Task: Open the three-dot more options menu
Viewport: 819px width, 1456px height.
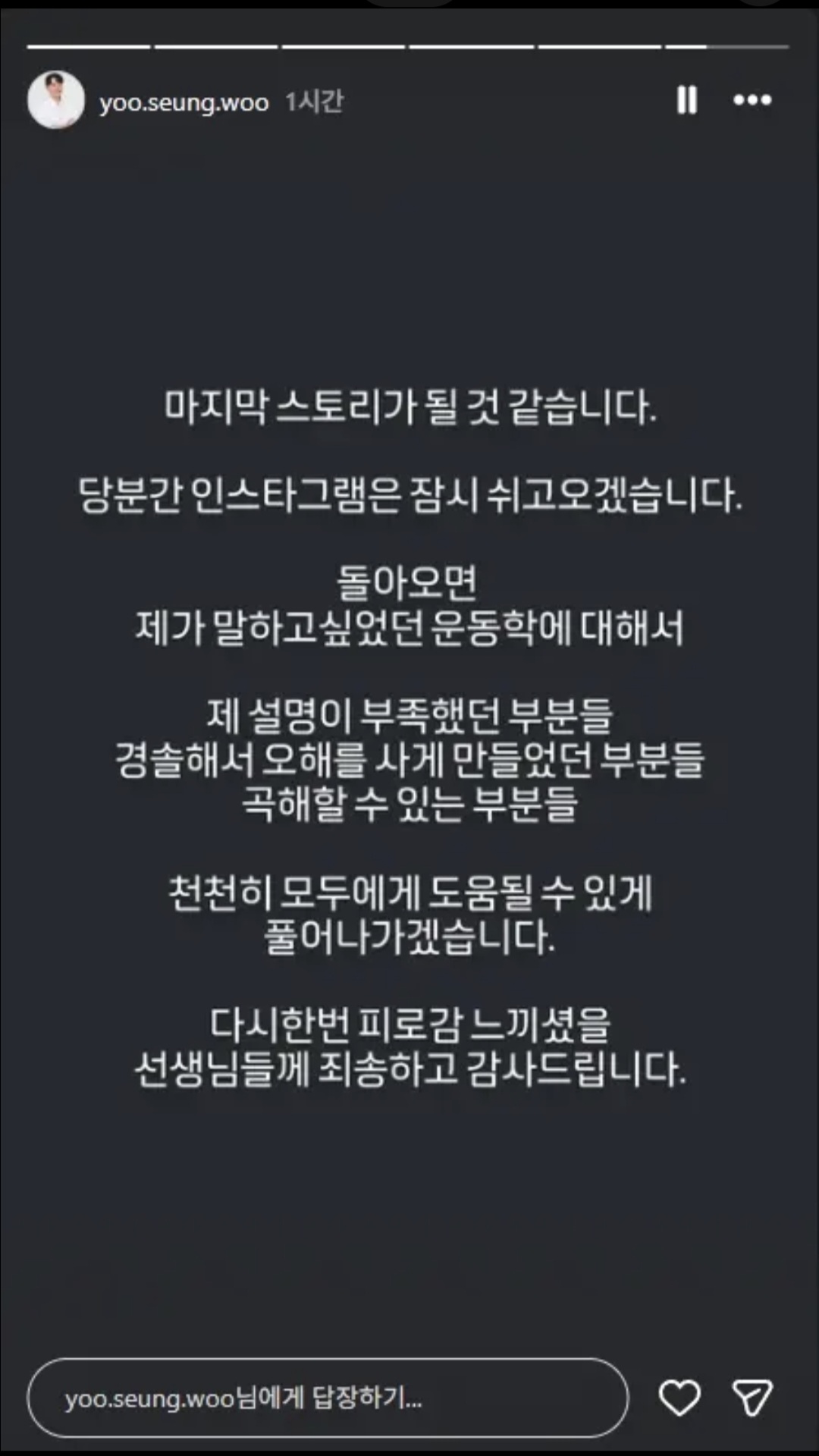Action: coord(752,100)
